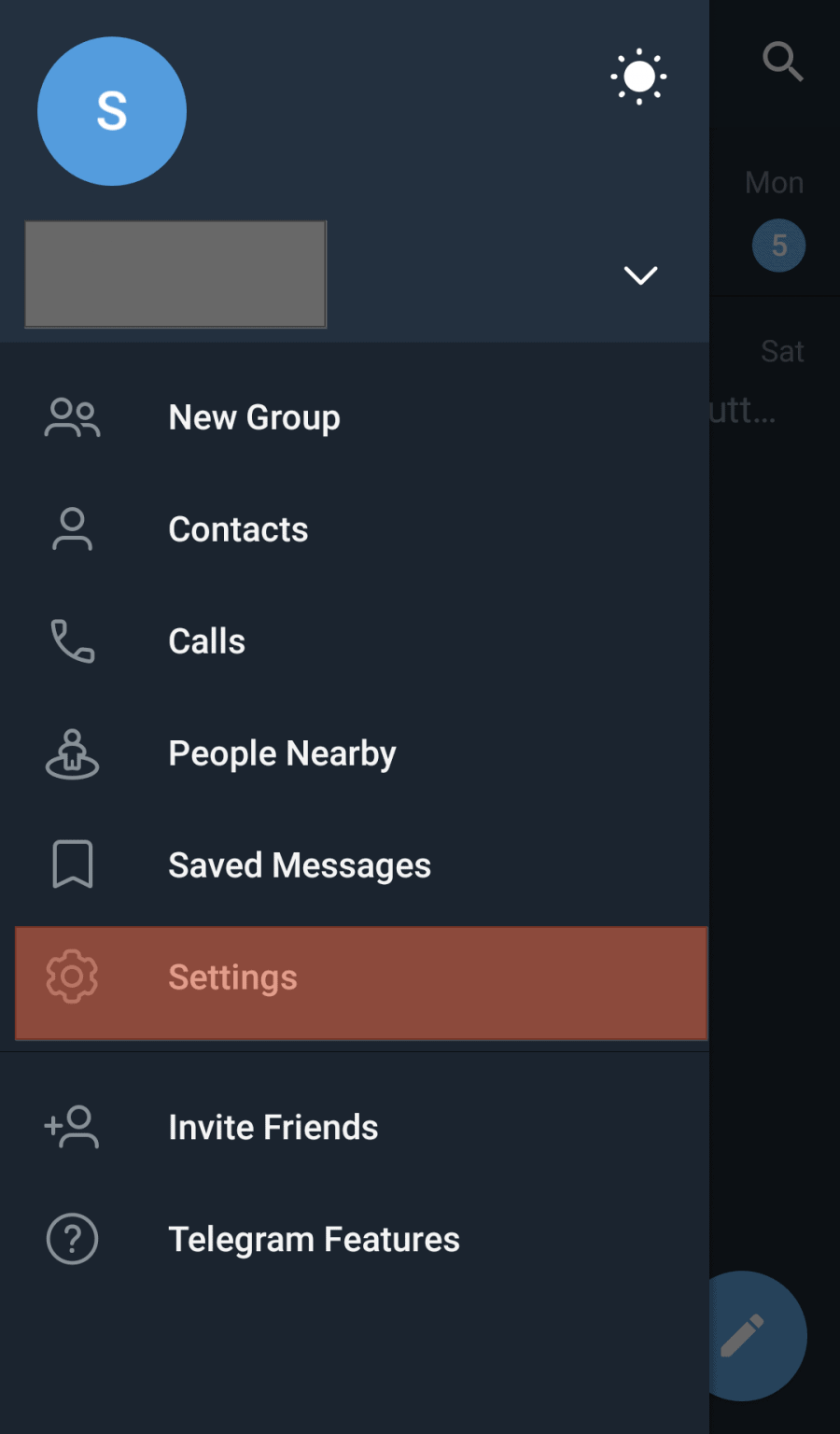
Task: Select the Settings menu entry
Action: point(232,977)
